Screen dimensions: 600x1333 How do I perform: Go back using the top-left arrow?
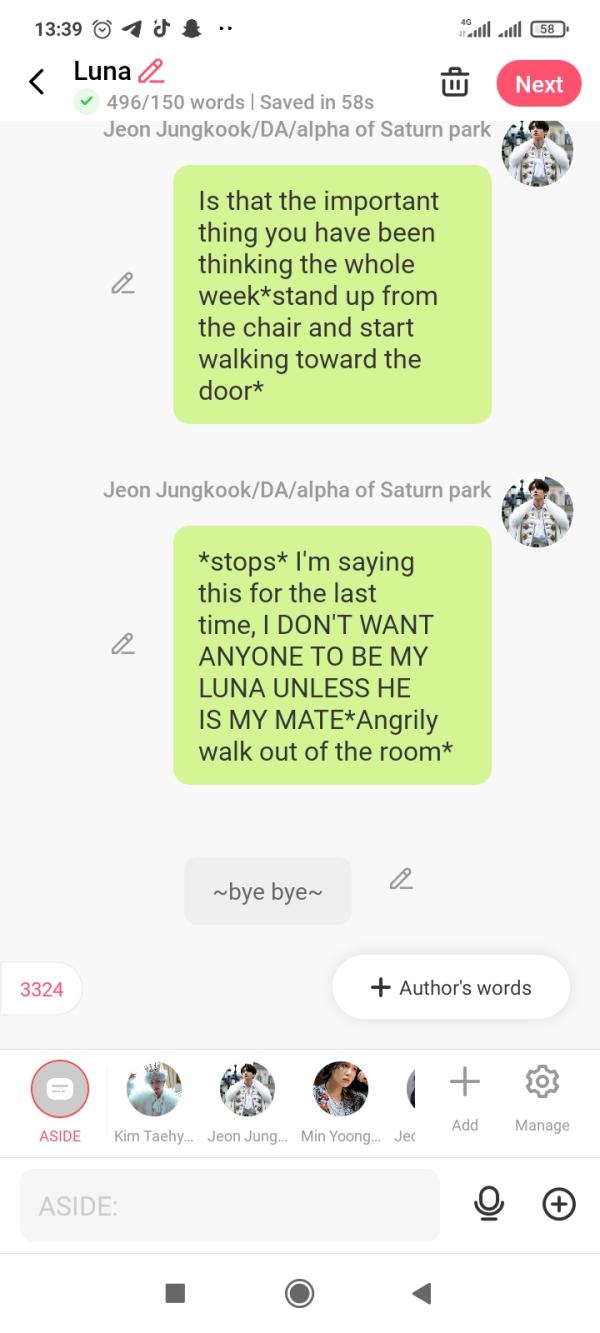pos(37,82)
